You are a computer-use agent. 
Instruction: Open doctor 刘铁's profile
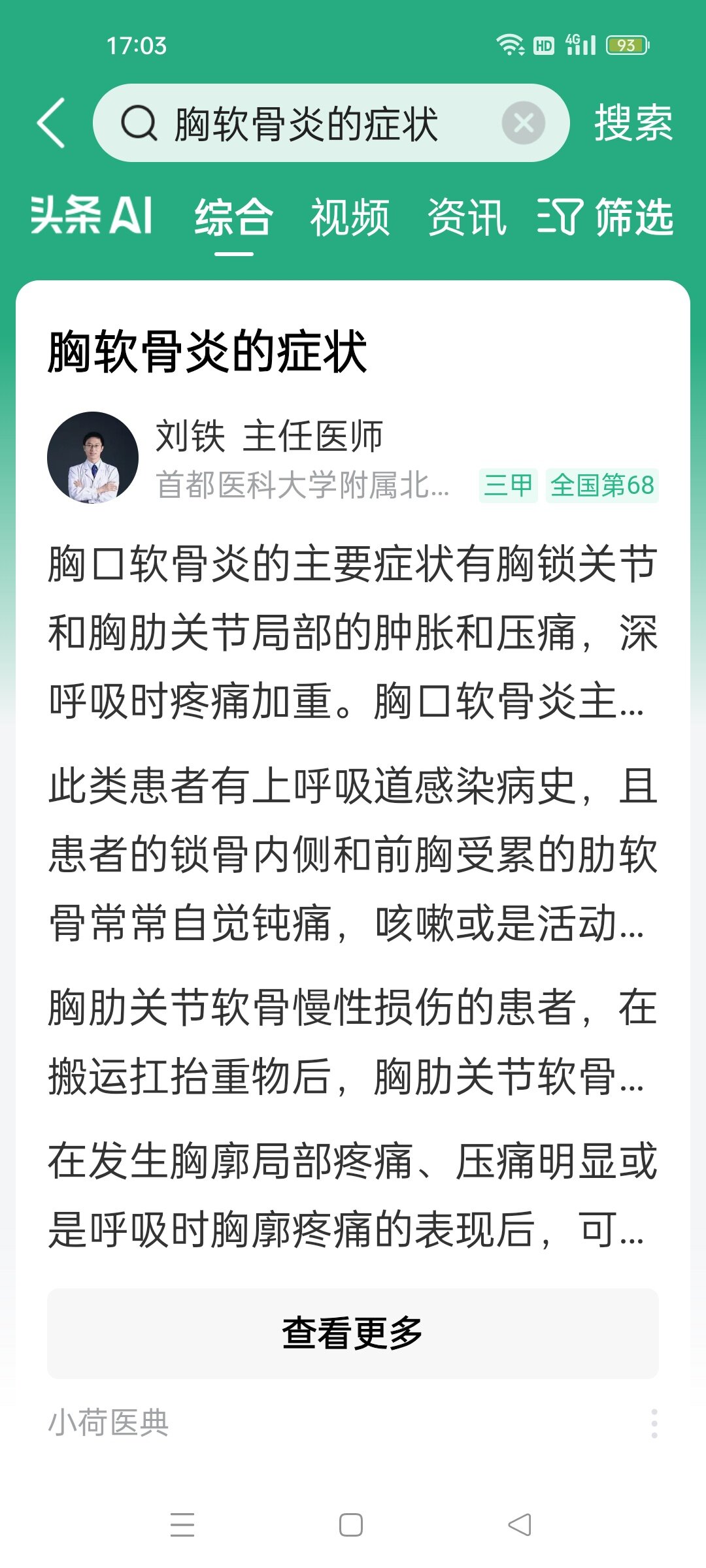click(x=93, y=457)
